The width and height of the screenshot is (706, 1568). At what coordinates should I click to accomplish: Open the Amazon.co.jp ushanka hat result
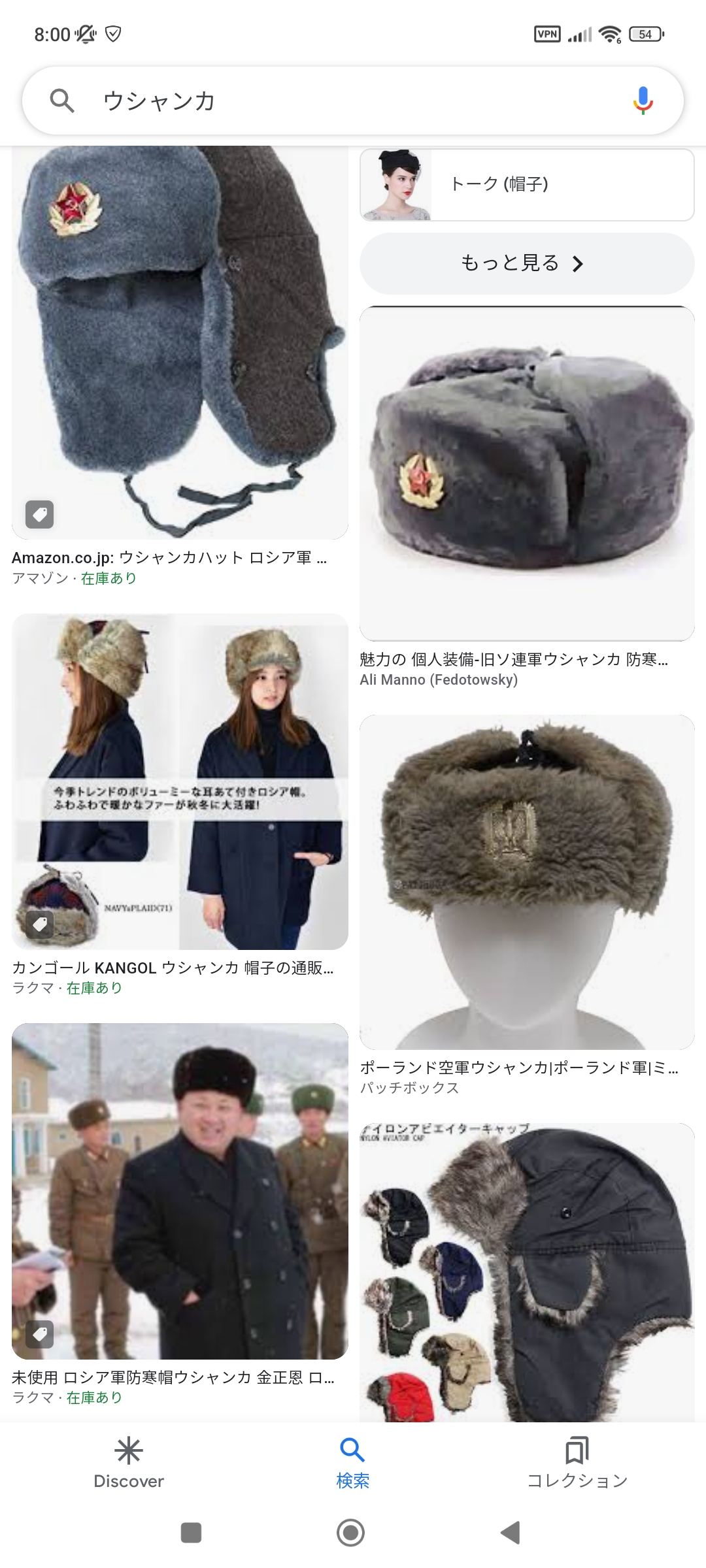[x=180, y=343]
